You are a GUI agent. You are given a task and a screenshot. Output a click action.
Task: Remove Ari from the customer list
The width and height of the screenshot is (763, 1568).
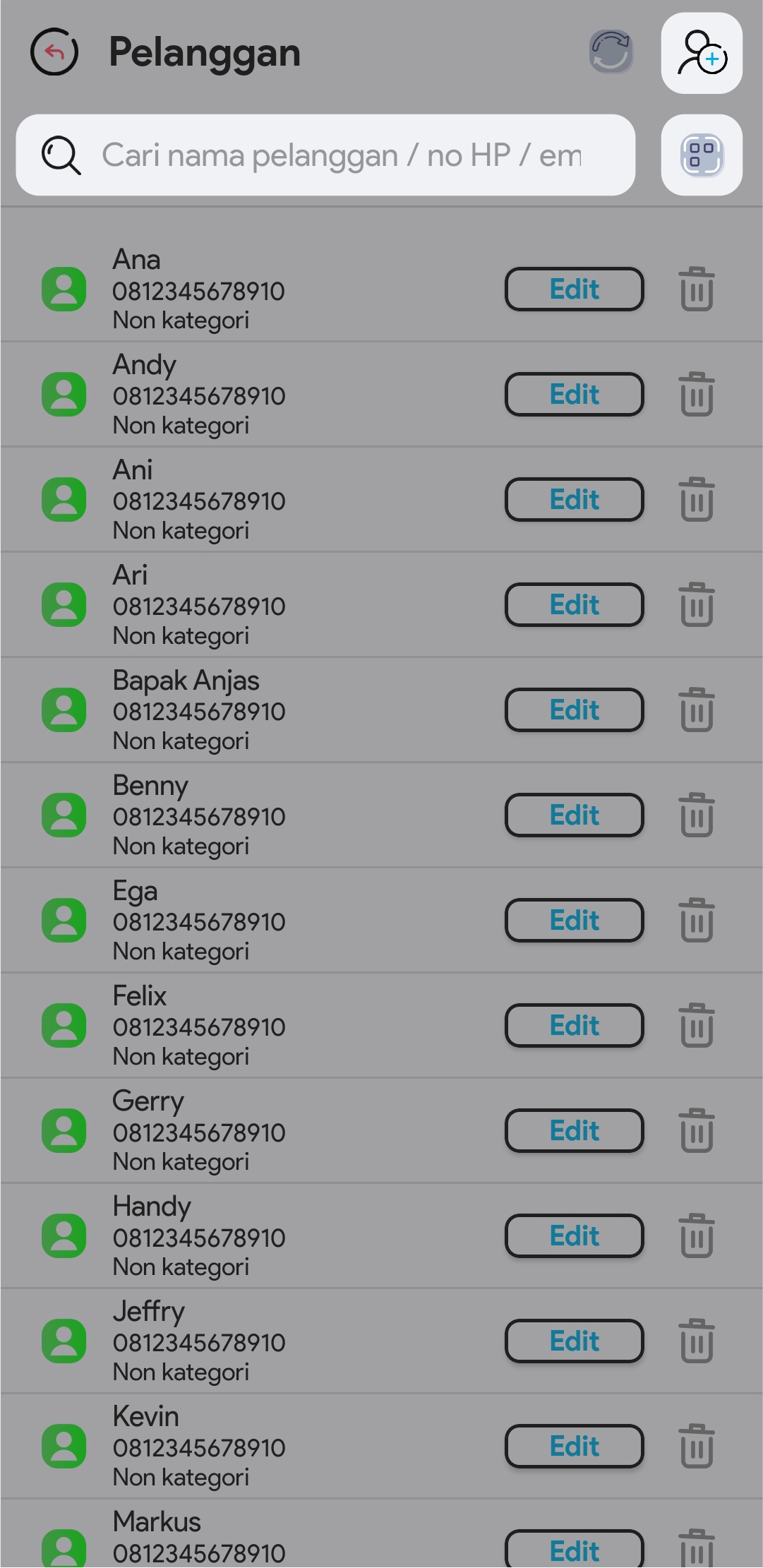coord(697,605)
